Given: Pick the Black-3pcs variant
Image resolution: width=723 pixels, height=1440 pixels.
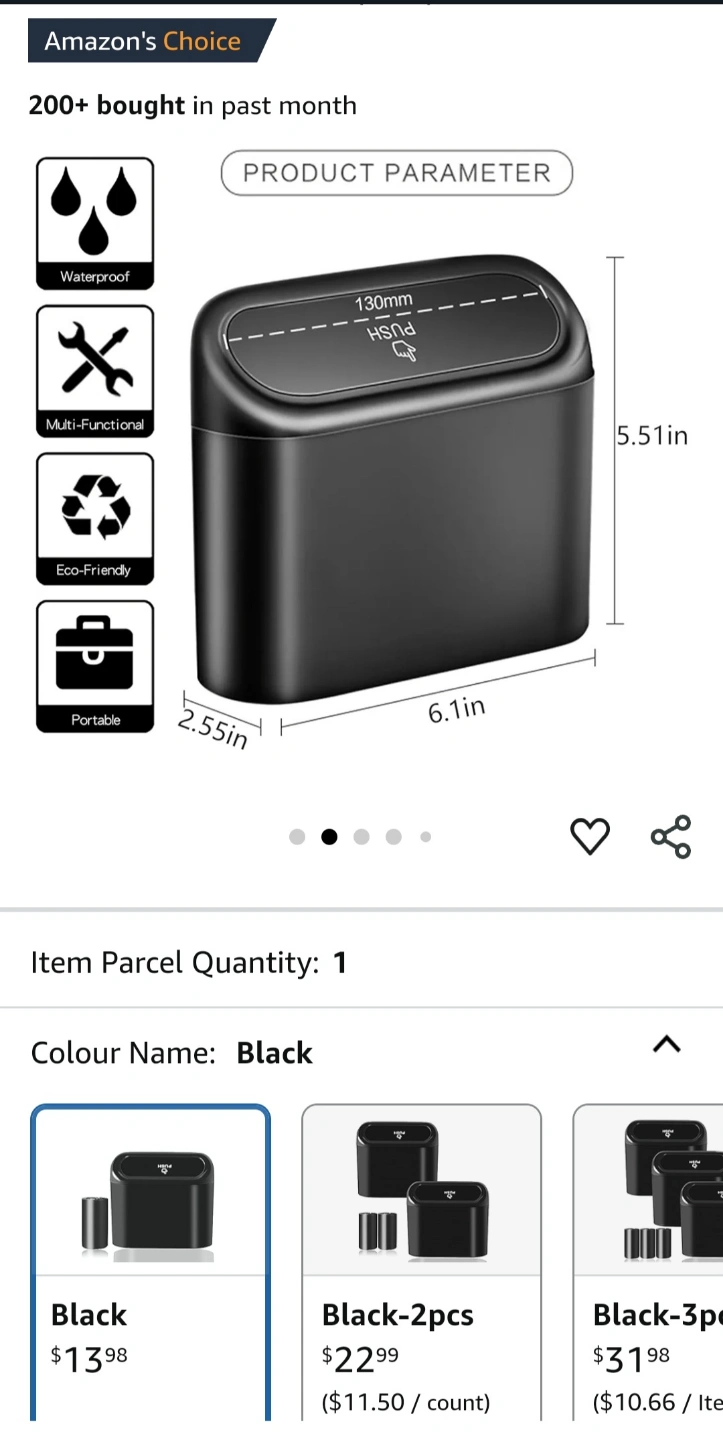Looking at the screenshot, I should pyautogui.click(x=648, y=1262).
